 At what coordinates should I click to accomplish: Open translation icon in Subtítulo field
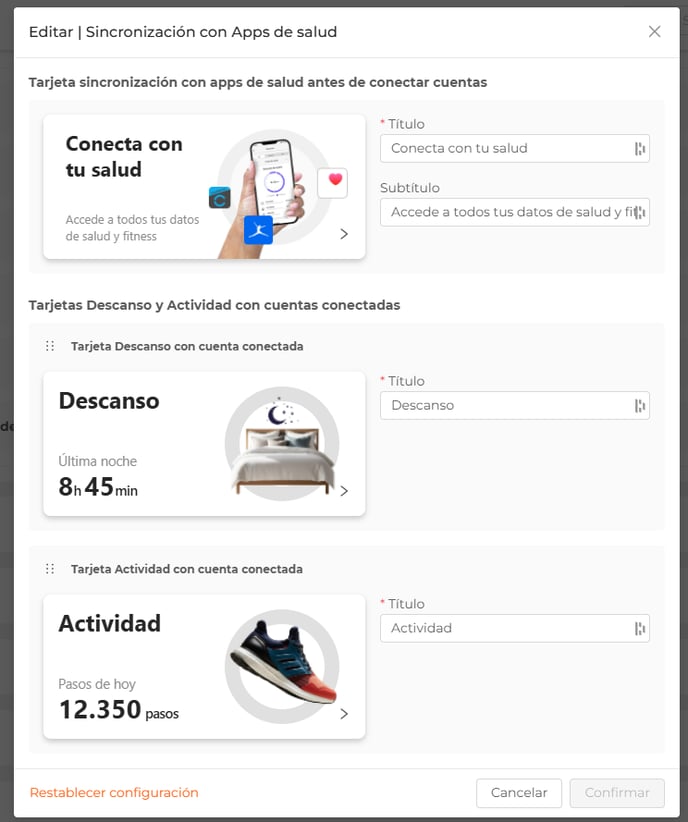640,212
